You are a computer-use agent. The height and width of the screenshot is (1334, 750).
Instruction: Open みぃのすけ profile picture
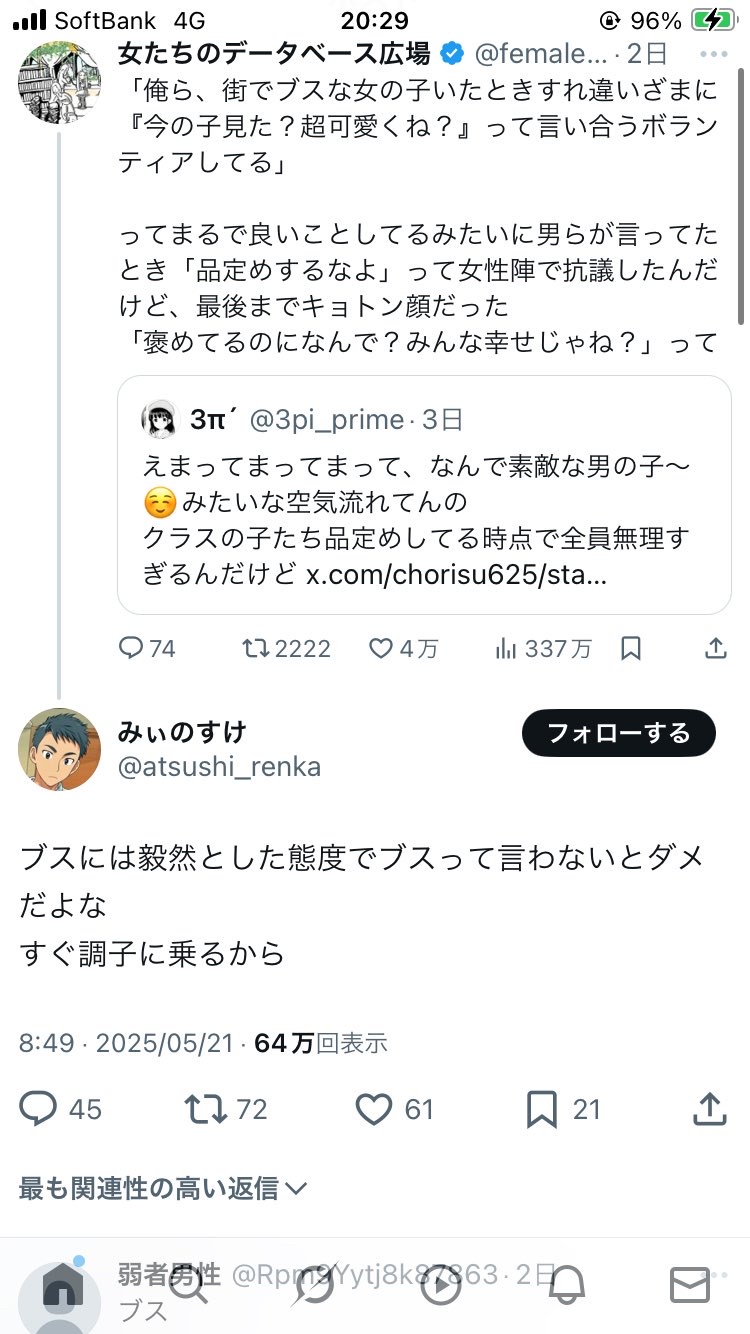coord(60,749)
